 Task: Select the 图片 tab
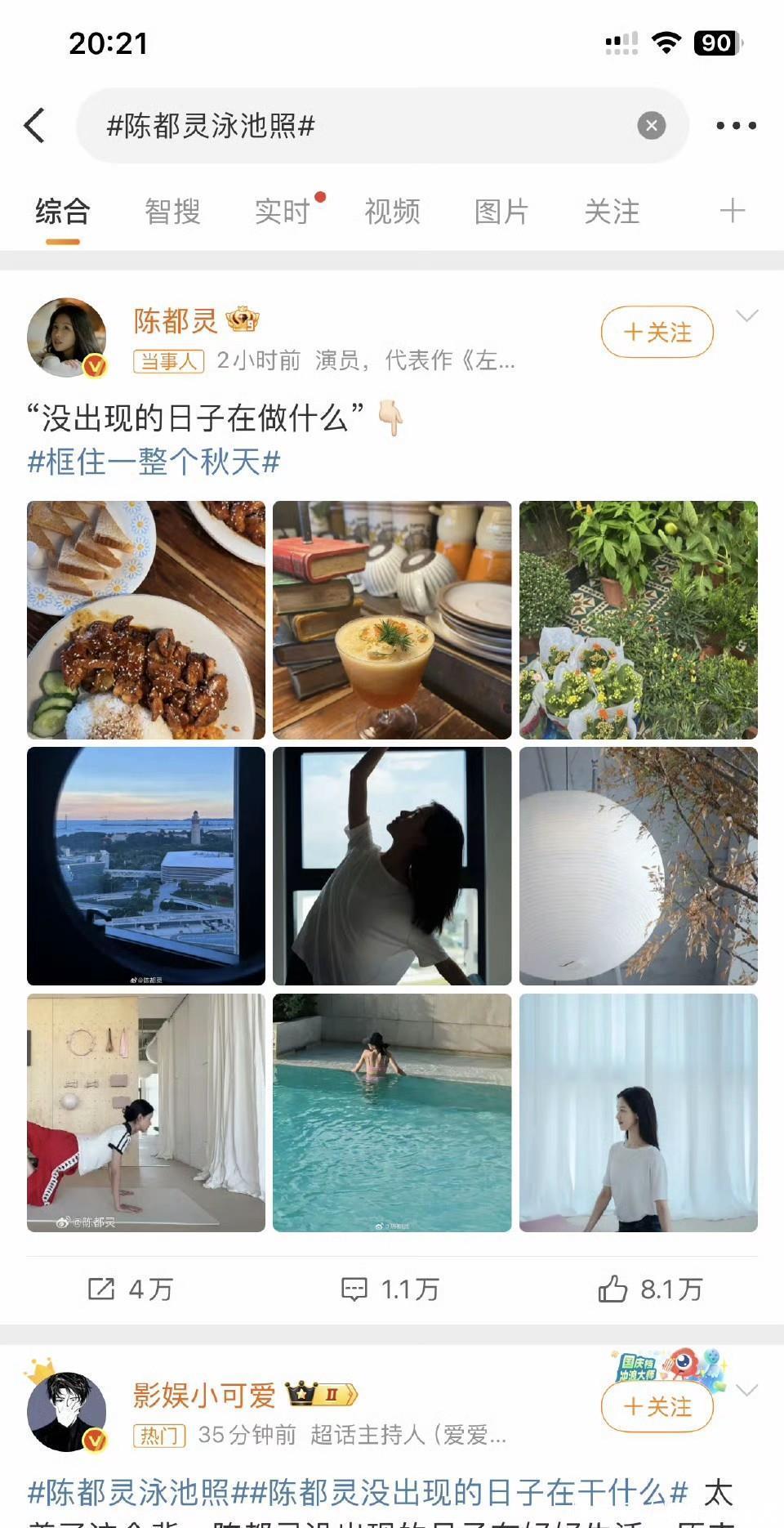(x=501, y=212)
